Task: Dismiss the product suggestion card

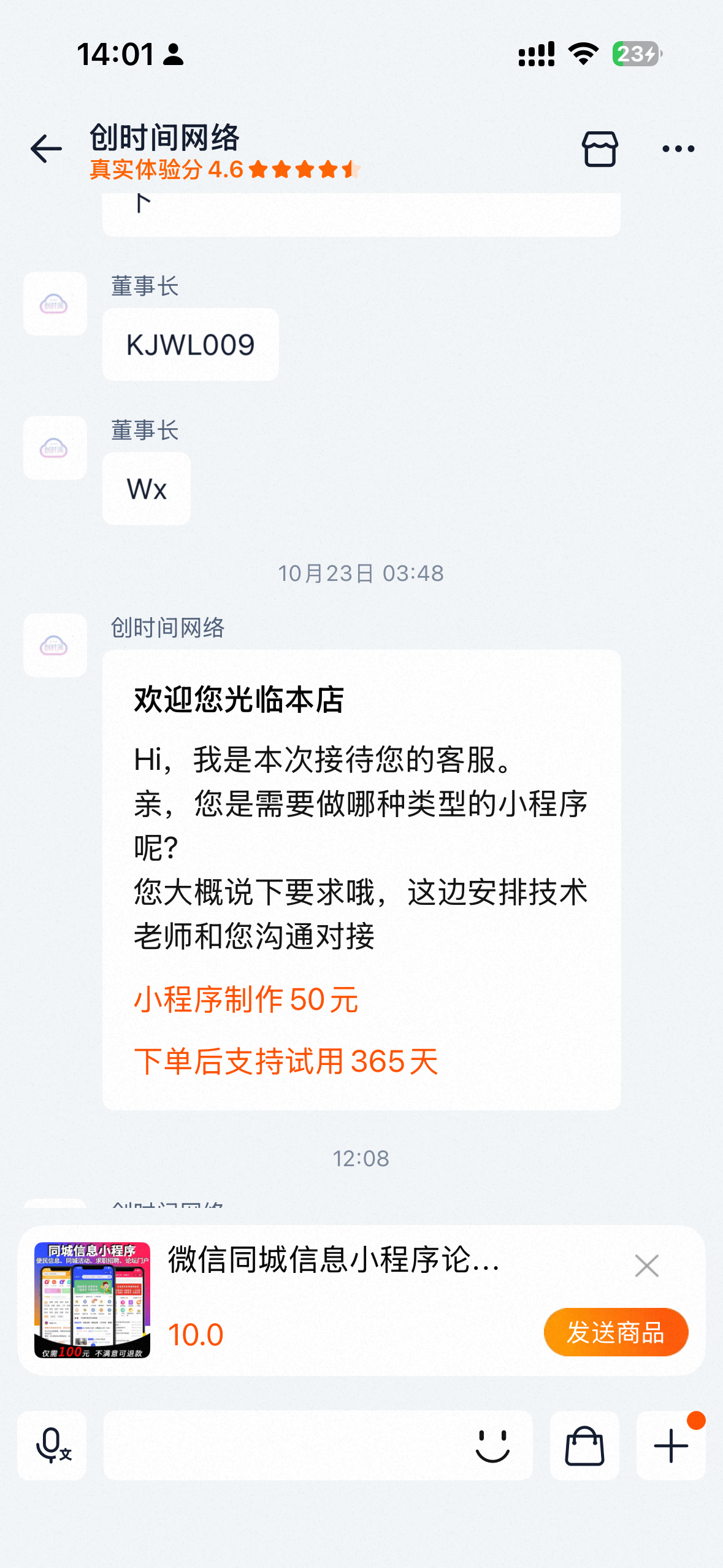Action: click(x=646, y=1265)
